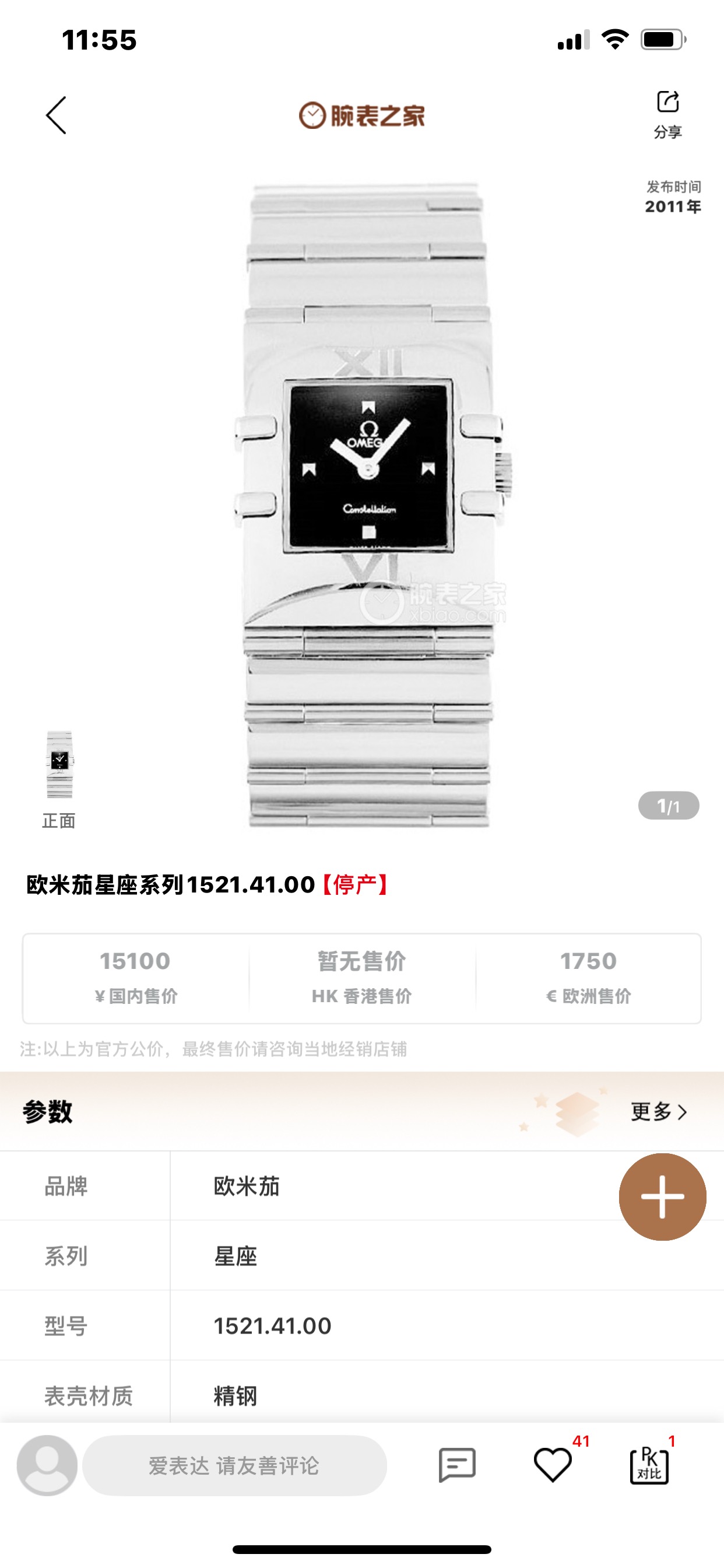Go back to the previous page

[56, 115]
